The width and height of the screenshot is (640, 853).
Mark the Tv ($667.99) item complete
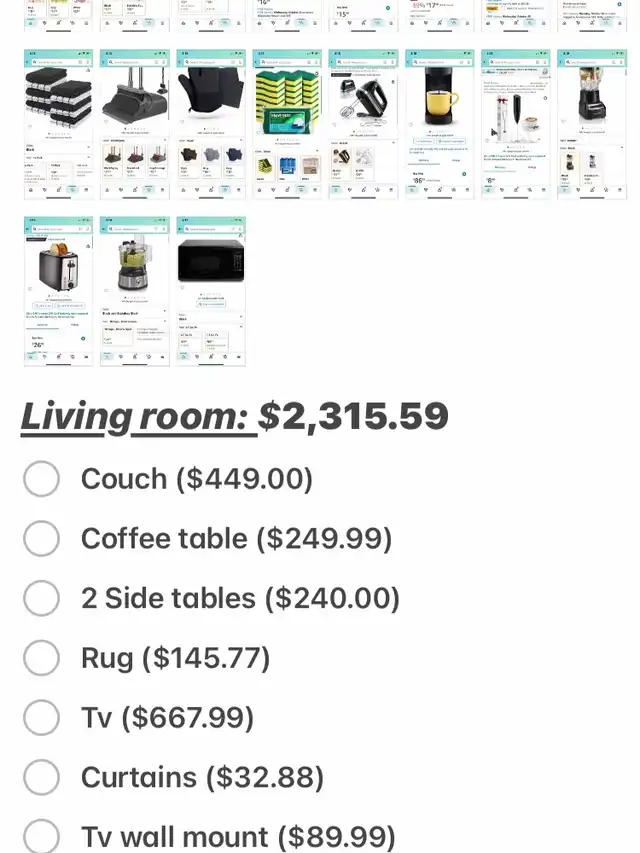pyautogui.click(x=41, y=717)
